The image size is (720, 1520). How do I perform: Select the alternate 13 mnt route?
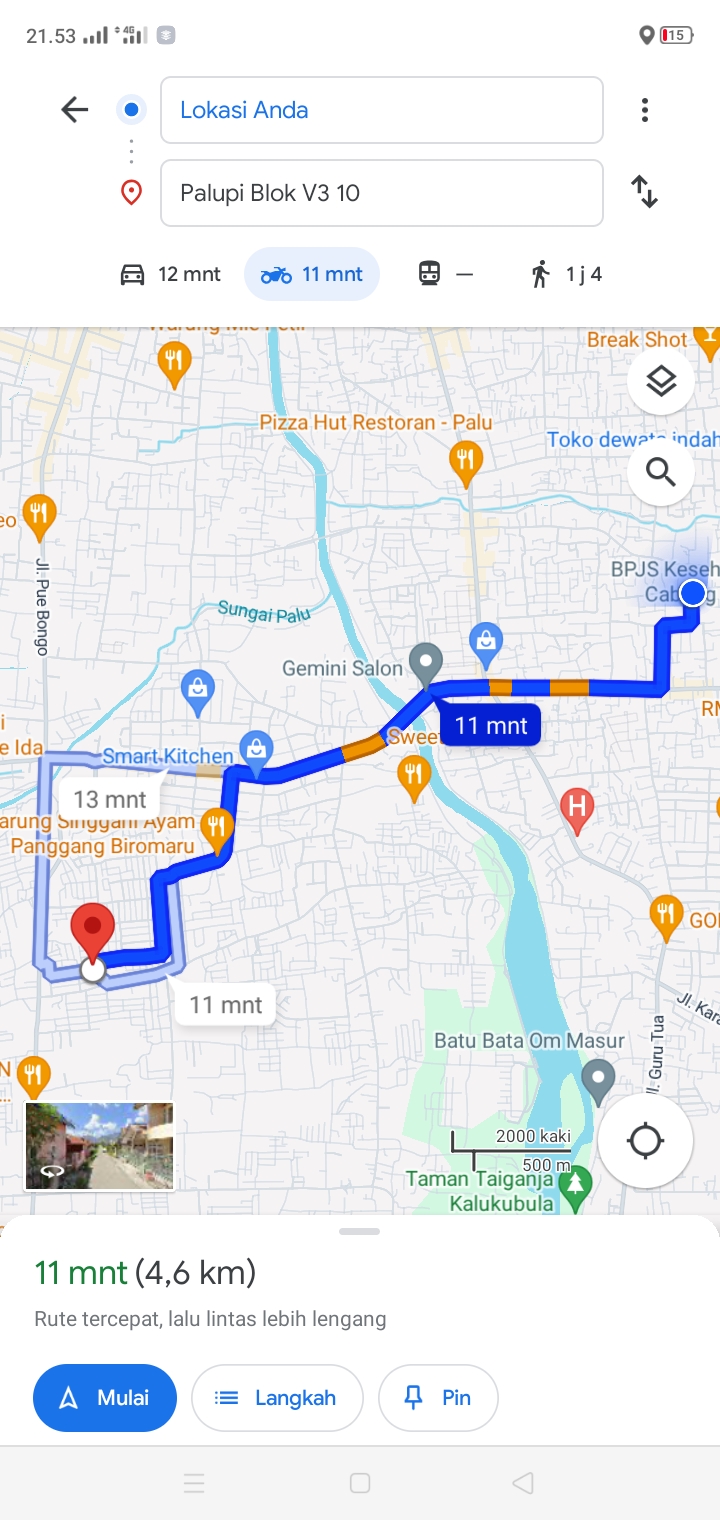(x=110, y=799)
